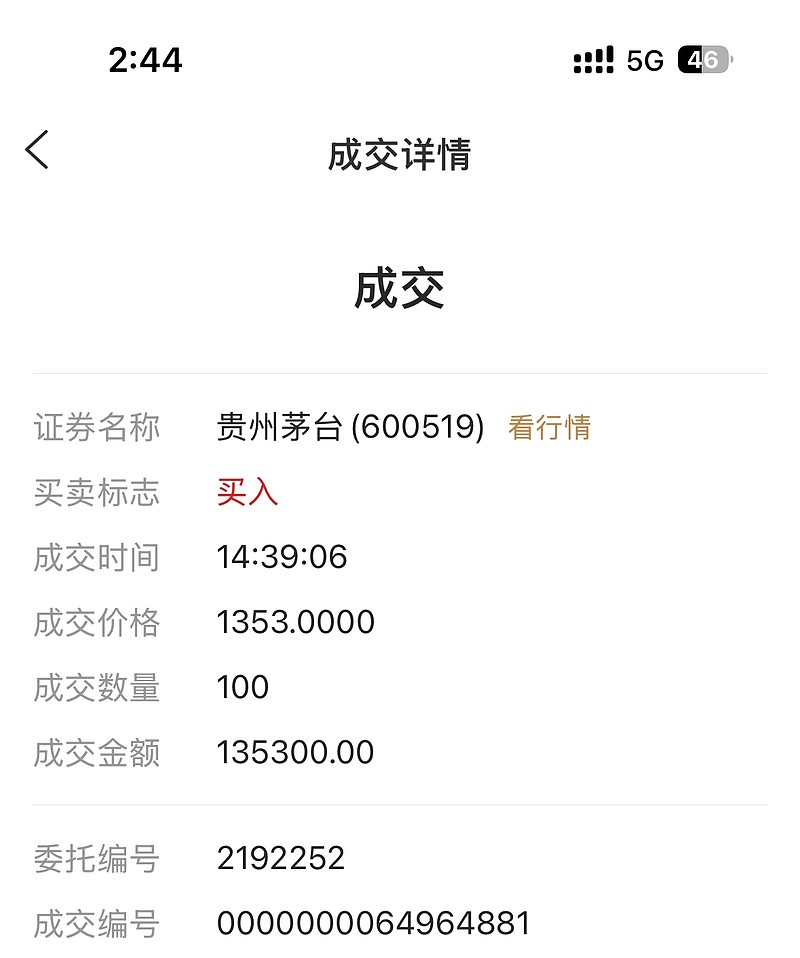Tap the 证券名称 field label
Viewport: 800px width, 958px height.
coord(97,427)
